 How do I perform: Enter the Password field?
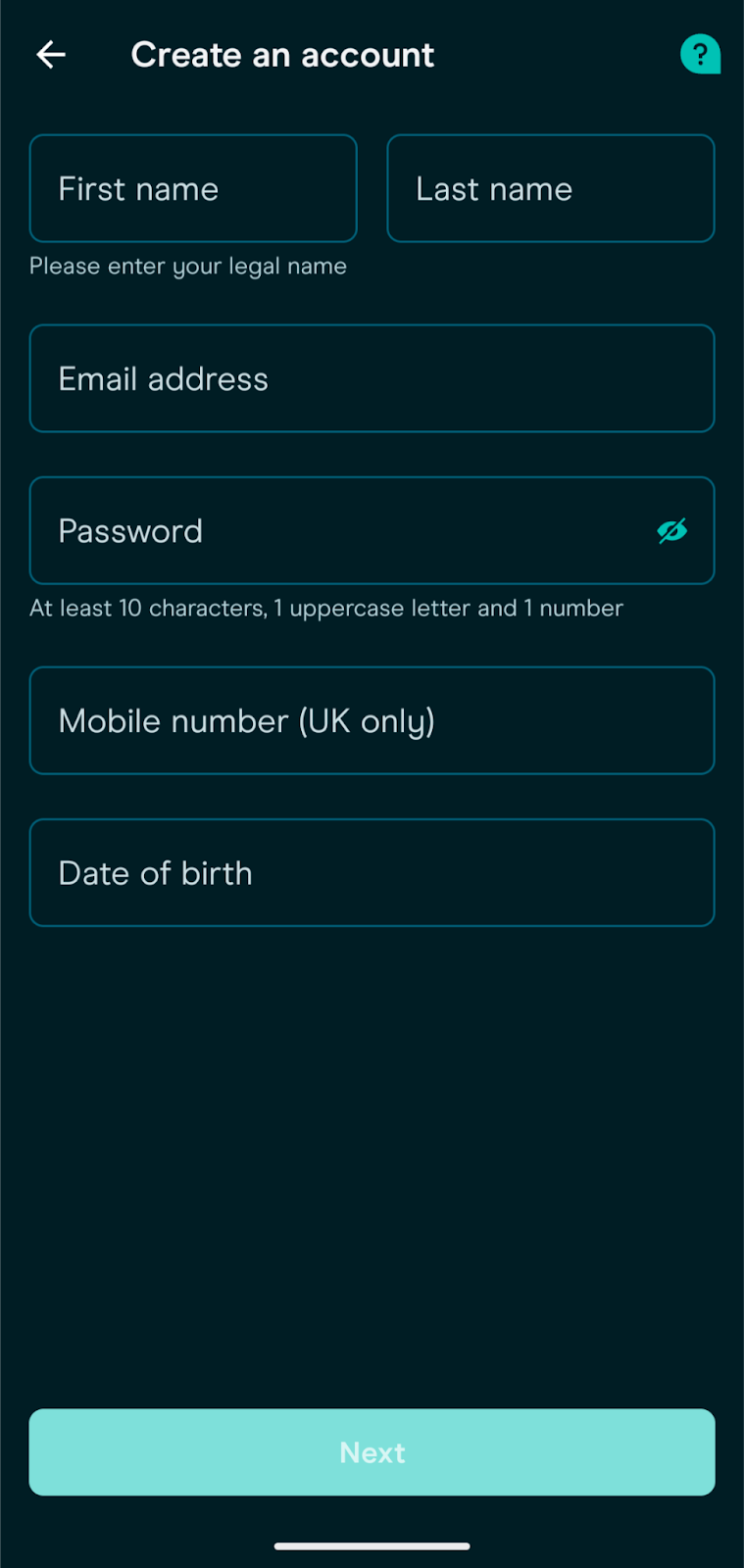point(333,530)
